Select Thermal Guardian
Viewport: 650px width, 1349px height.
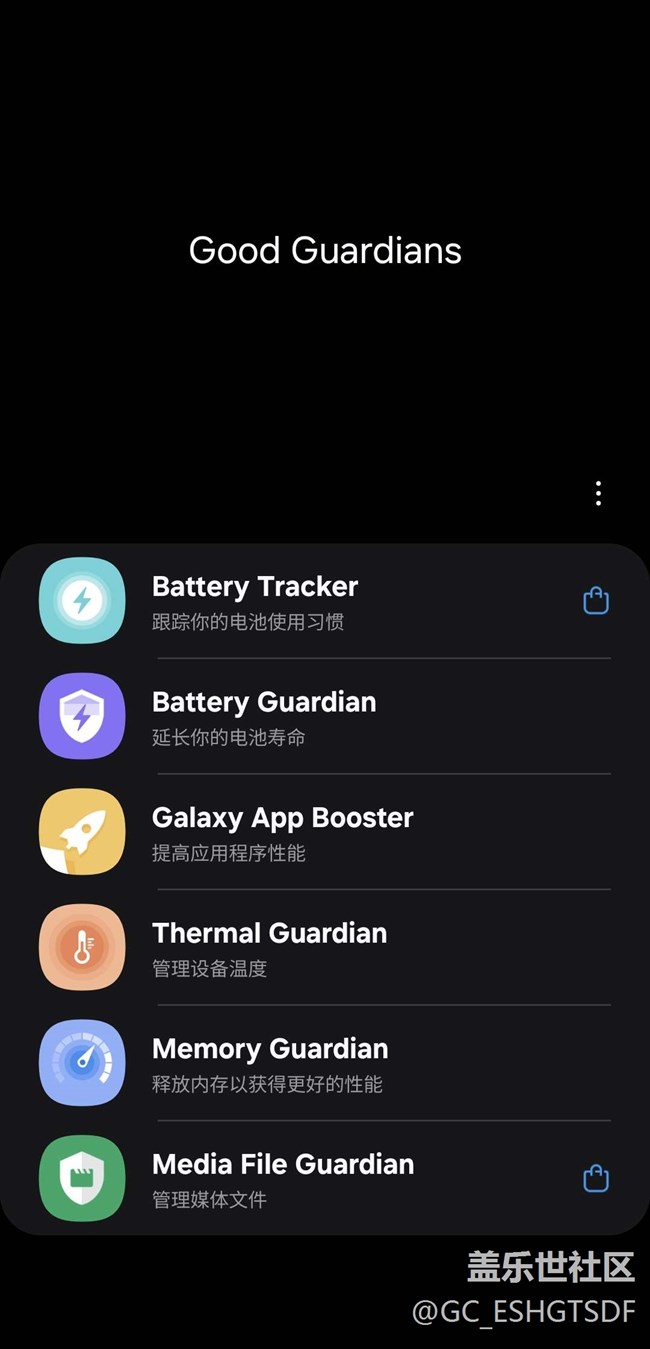pyautogui.click(x=325, y=947)
